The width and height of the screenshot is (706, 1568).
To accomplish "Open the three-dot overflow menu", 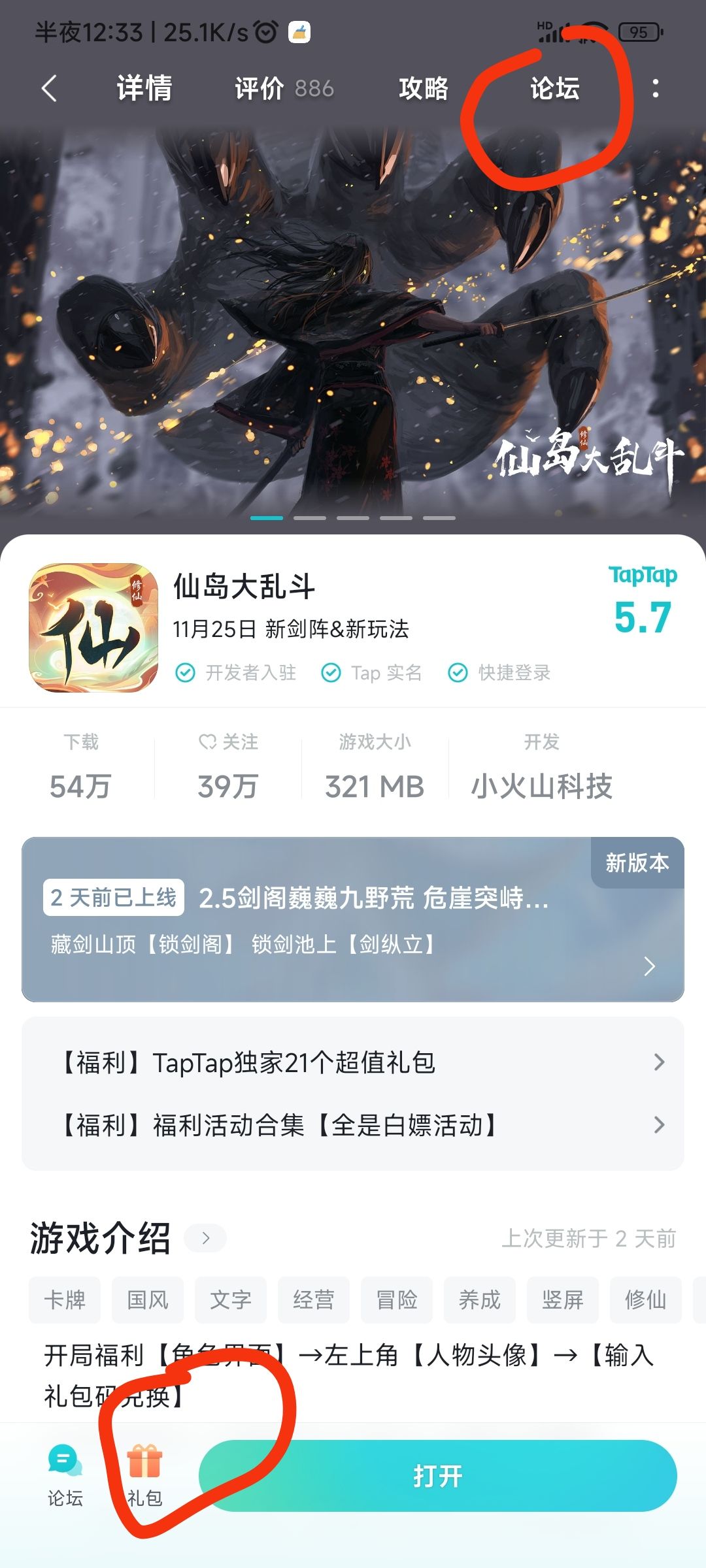I will click(656, 88).
